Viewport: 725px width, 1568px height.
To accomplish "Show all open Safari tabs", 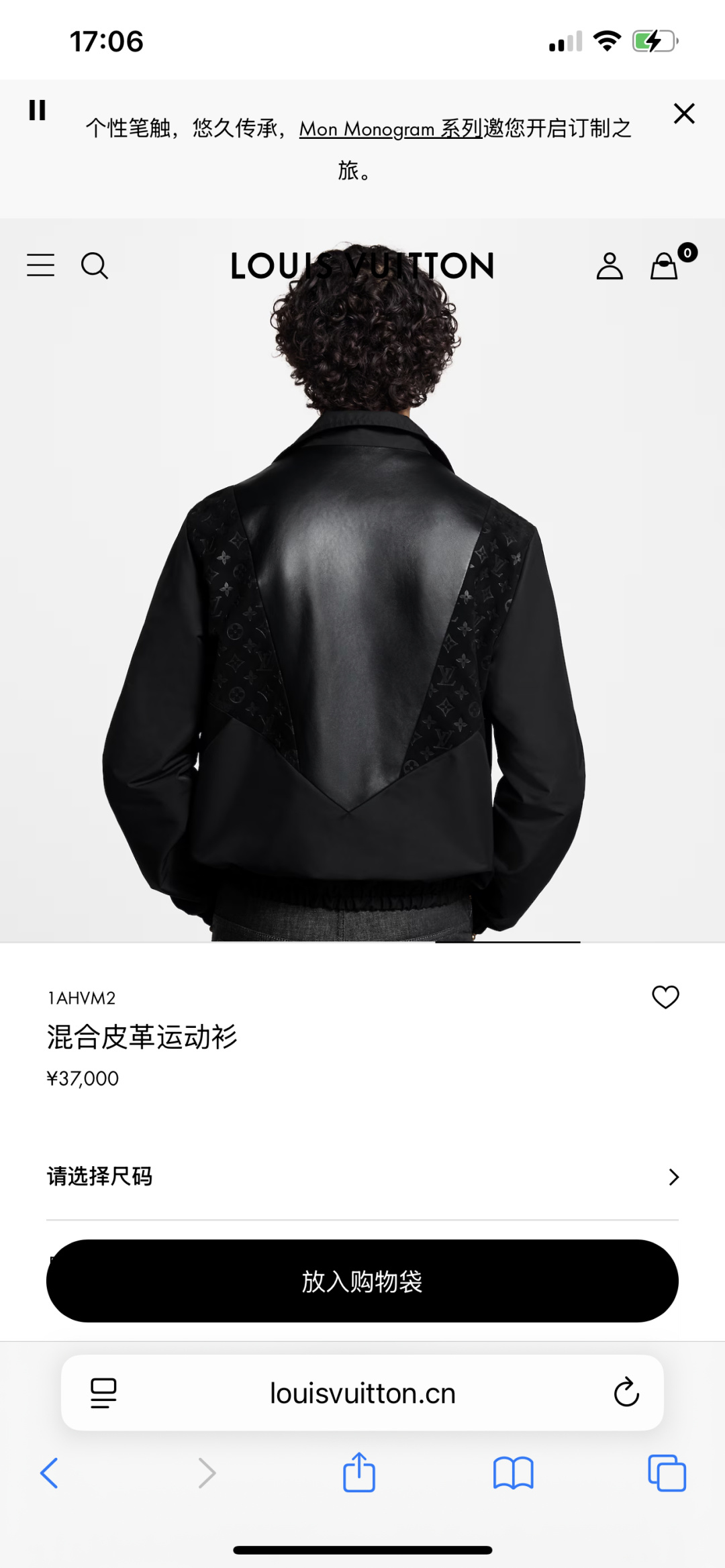I will 667,1473.
